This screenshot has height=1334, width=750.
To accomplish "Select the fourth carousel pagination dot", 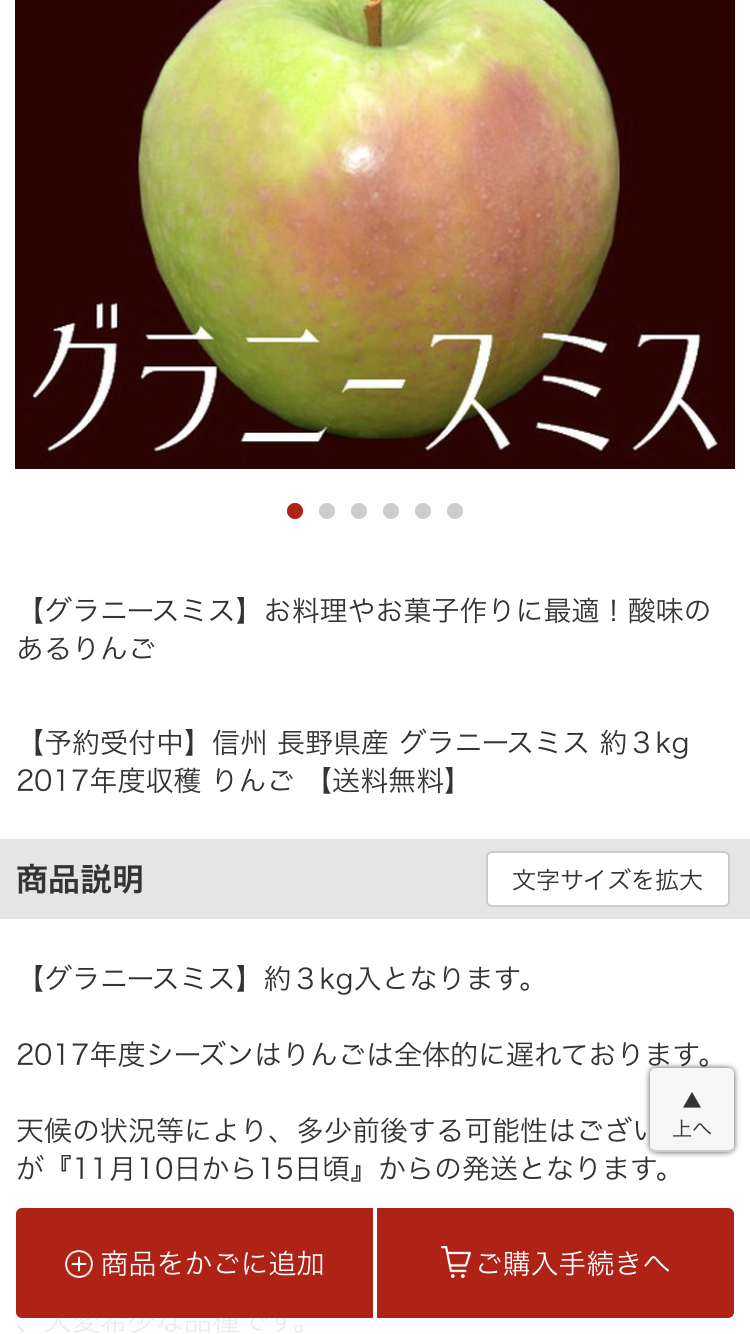I will click(x=391, y=511).
